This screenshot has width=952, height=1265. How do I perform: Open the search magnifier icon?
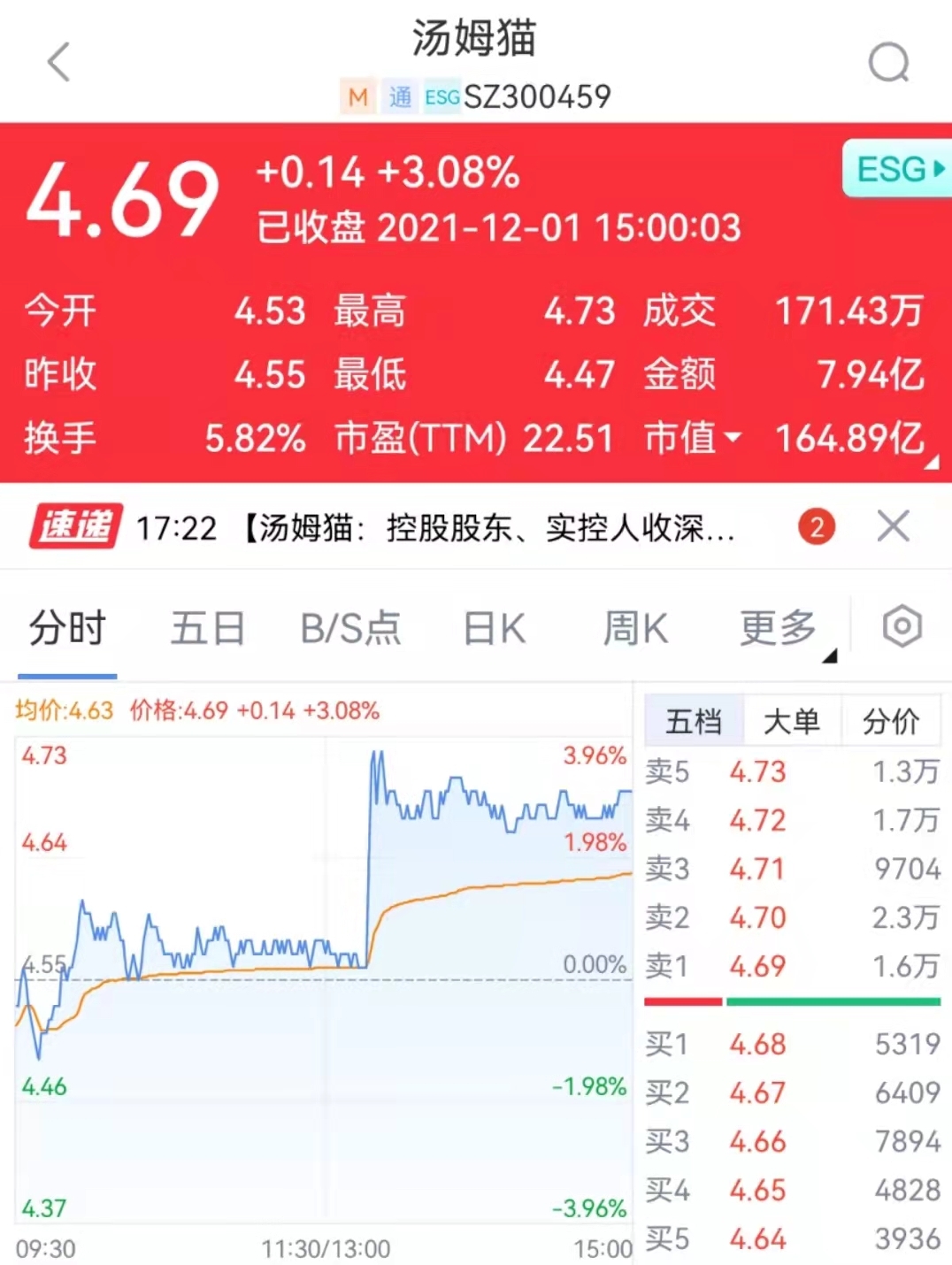click(888, 63)
